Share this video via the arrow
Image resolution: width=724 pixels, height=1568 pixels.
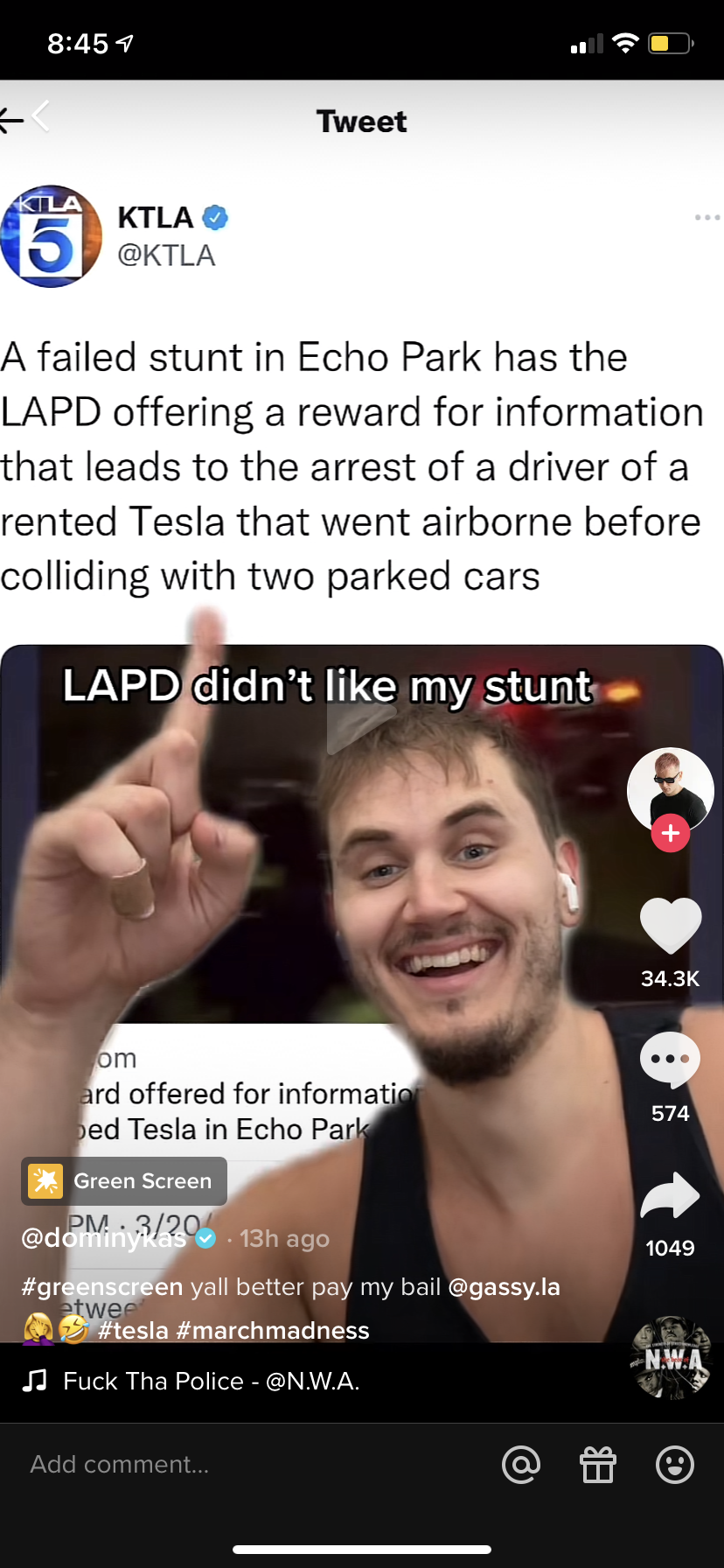[x=671, y=1195]
